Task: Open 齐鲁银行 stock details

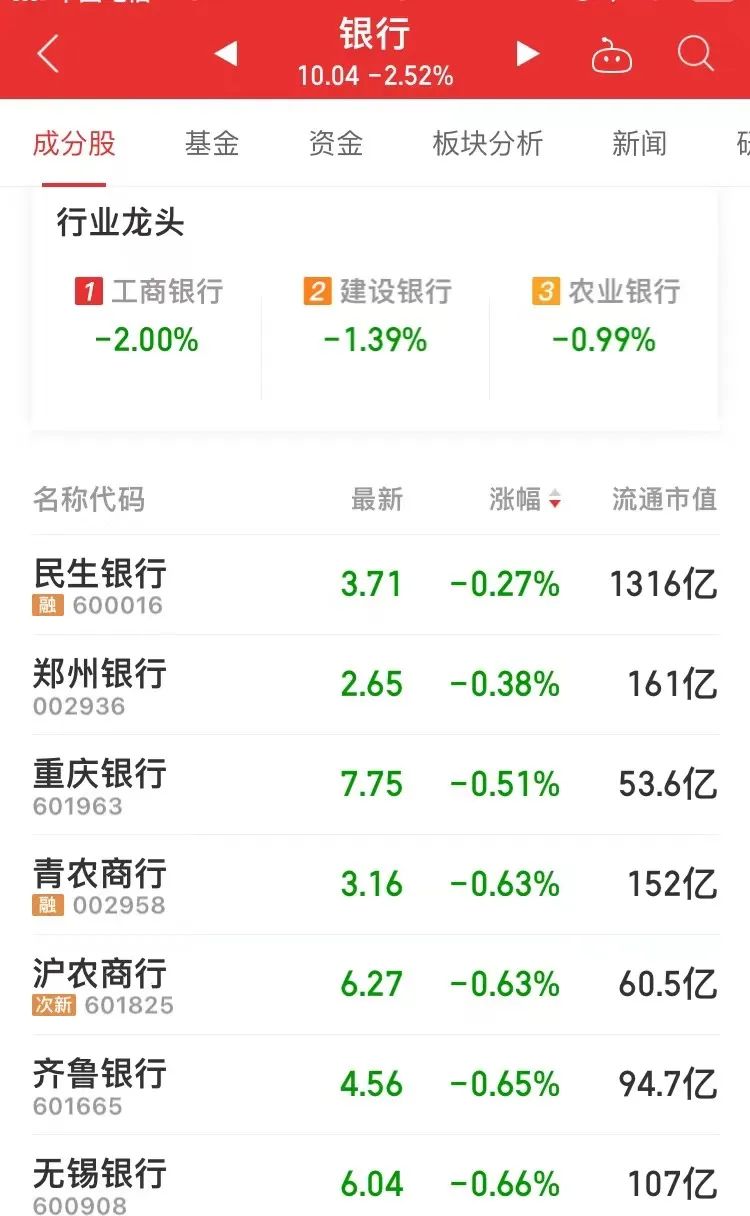Action: pos(375,1085)
